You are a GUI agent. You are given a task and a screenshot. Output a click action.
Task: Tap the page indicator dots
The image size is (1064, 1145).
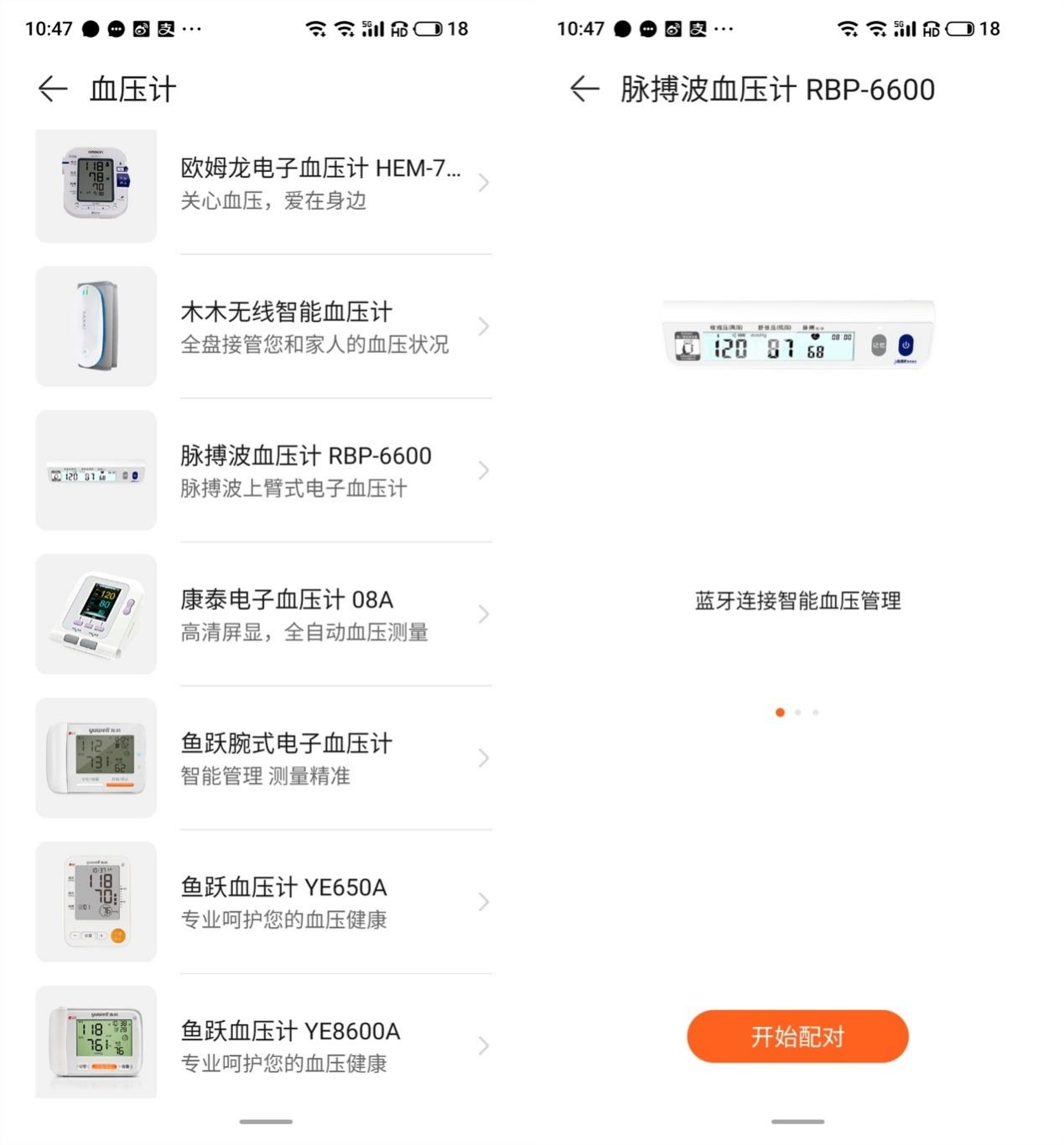tap(797, 712)
